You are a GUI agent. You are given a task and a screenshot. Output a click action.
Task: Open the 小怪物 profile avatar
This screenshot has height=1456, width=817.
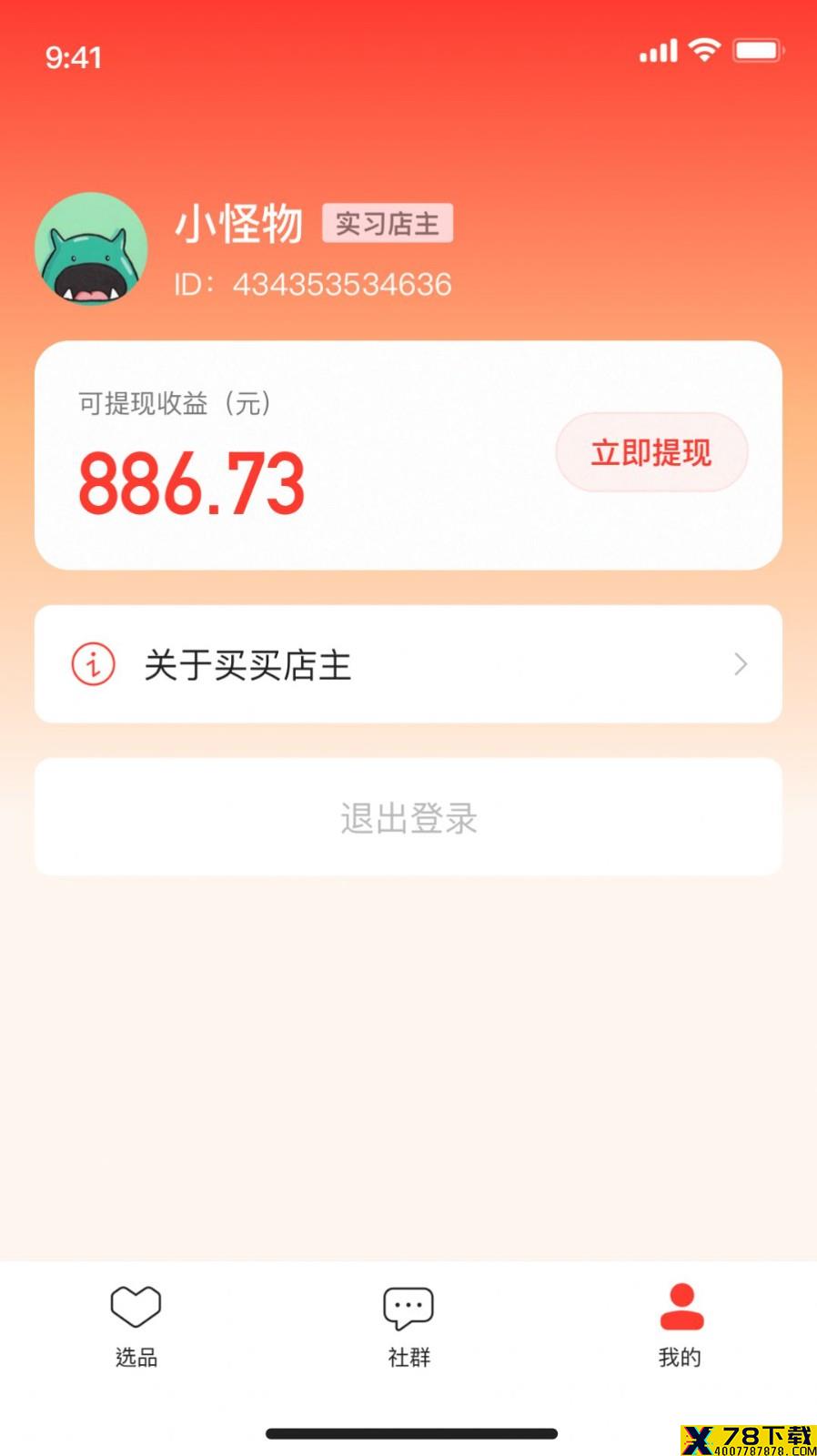91,248
